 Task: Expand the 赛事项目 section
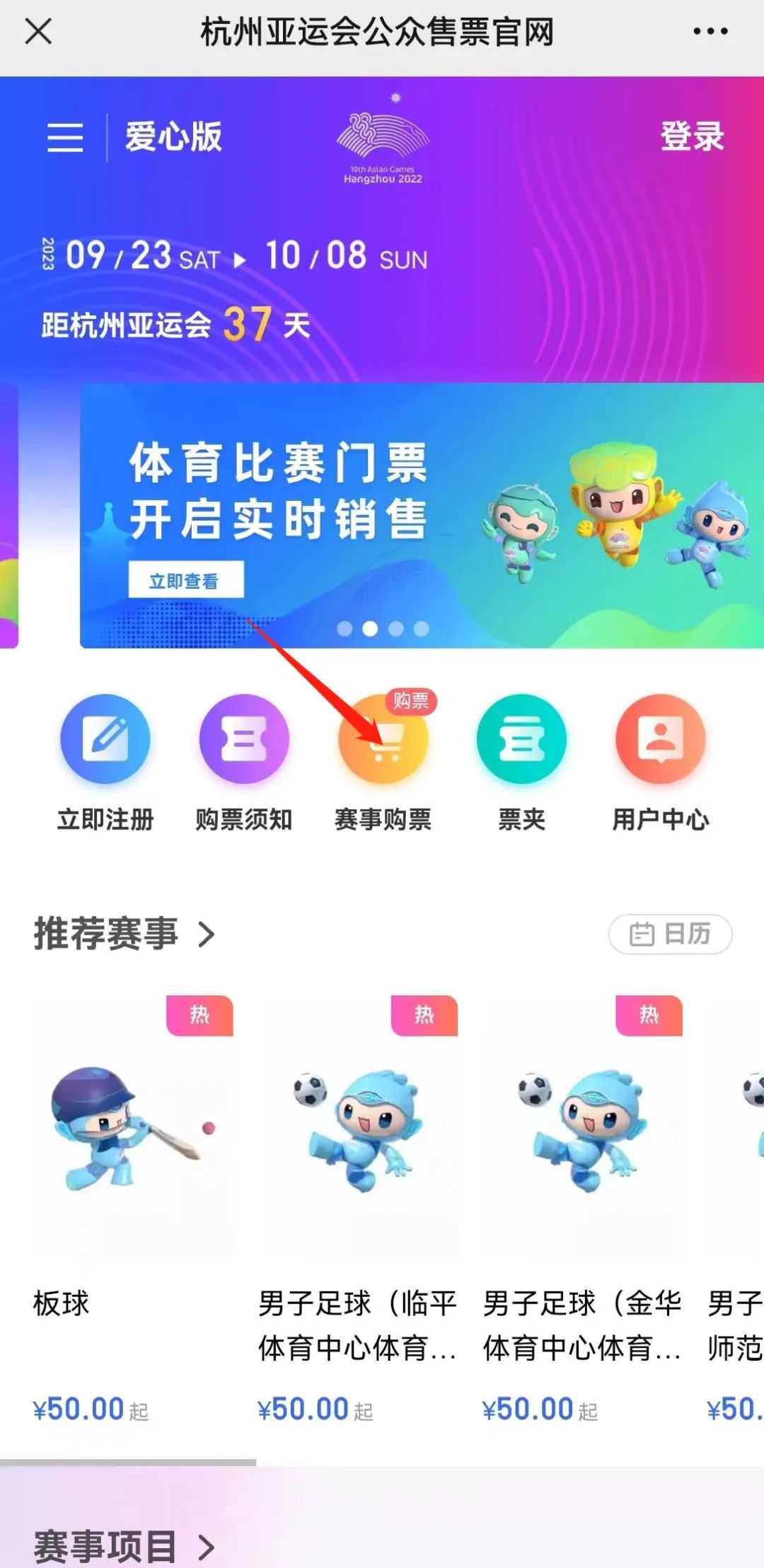(x=126, y=1547)
